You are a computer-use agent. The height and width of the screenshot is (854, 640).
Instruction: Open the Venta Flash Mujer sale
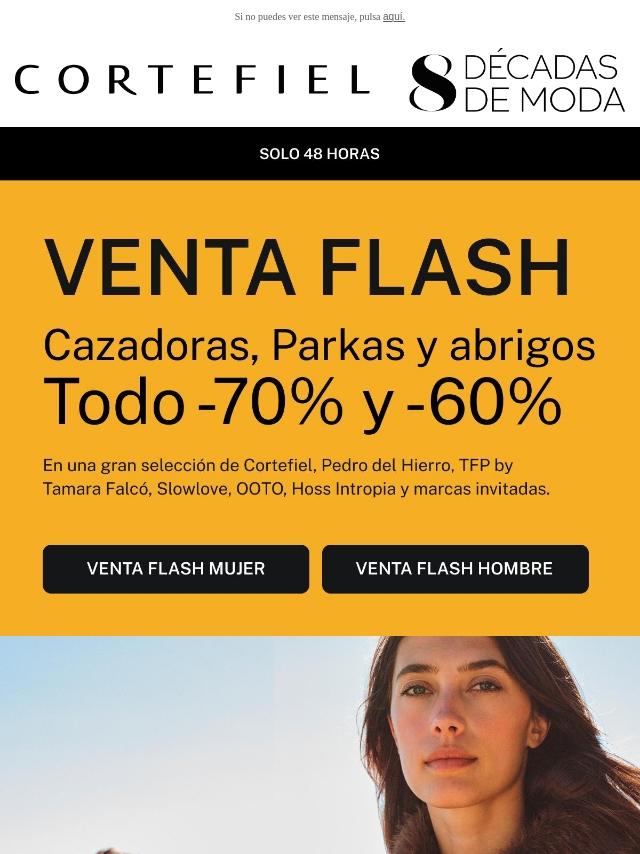coord(176,569)
